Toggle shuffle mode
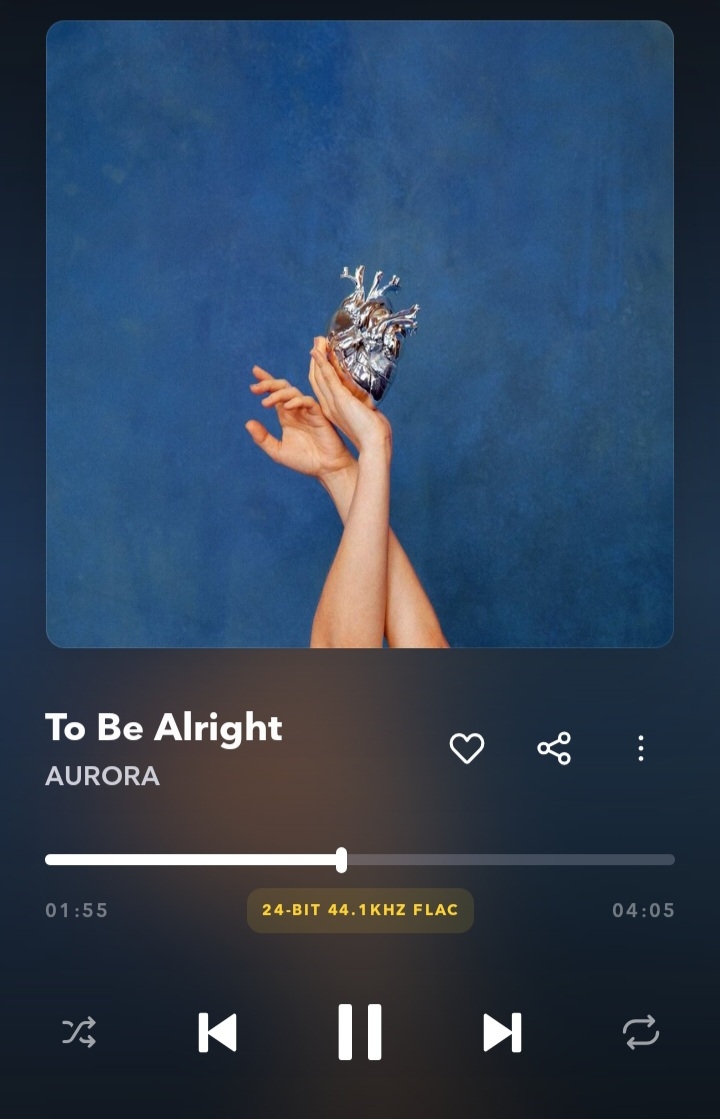Image resolution: width=720 pixels, height=1119 pixels. (x=79, y=1032)
